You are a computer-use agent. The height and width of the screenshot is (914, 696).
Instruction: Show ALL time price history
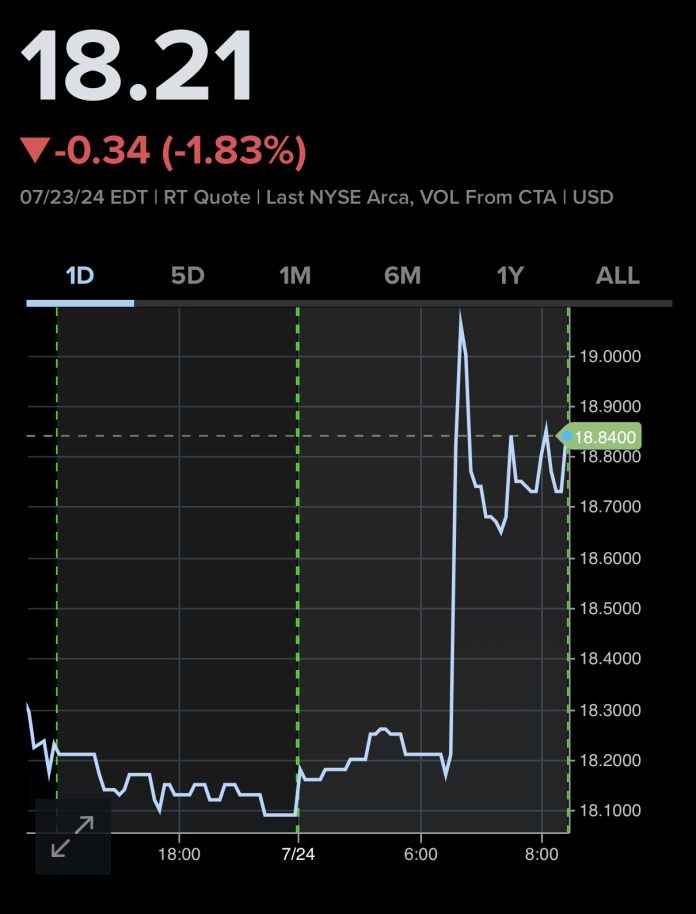(617, 276)
